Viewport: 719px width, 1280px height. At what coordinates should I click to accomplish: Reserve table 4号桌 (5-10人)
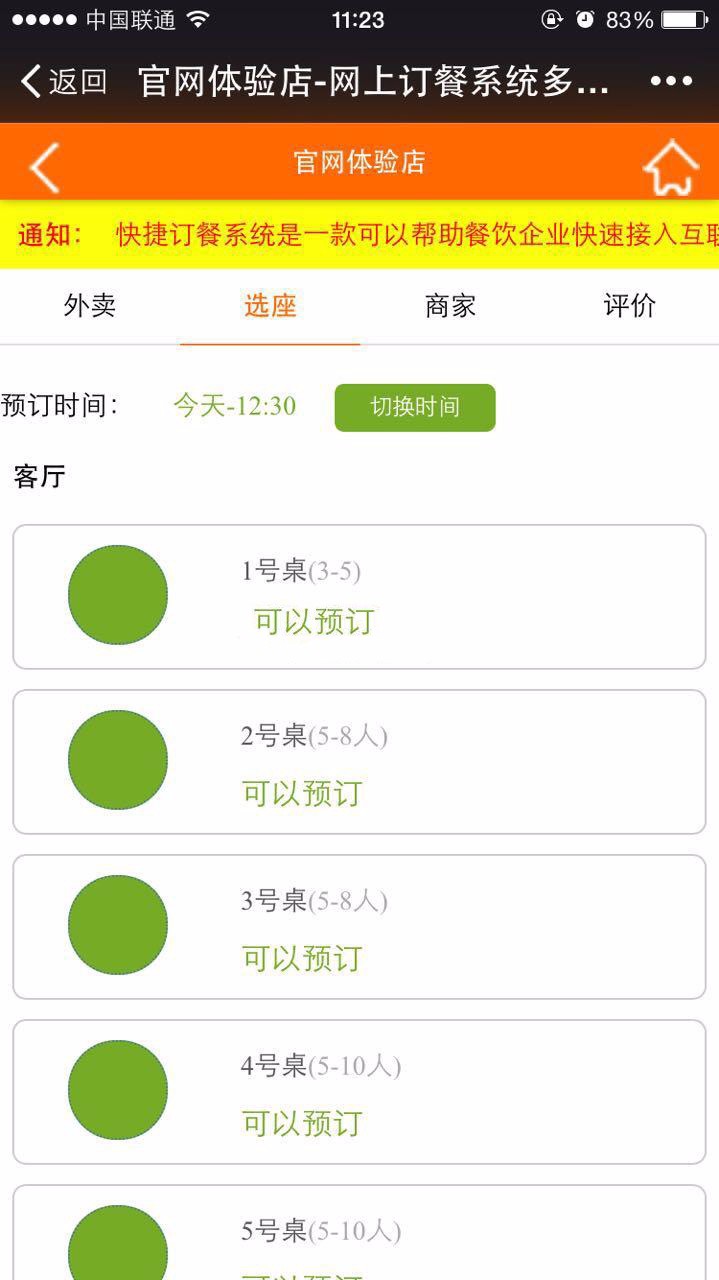[359, 1092]
